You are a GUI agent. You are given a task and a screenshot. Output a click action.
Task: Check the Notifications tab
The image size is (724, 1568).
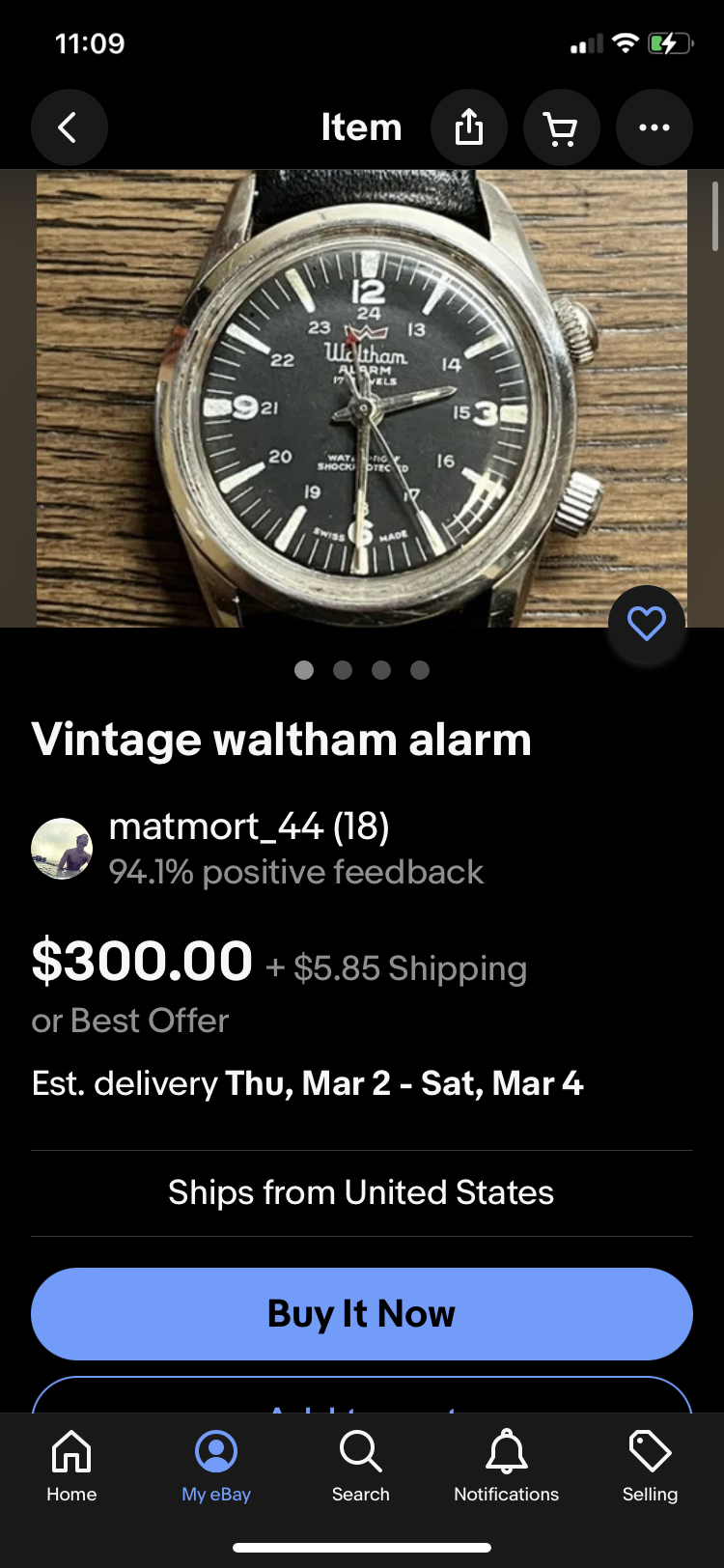(x=506, y=1466)
